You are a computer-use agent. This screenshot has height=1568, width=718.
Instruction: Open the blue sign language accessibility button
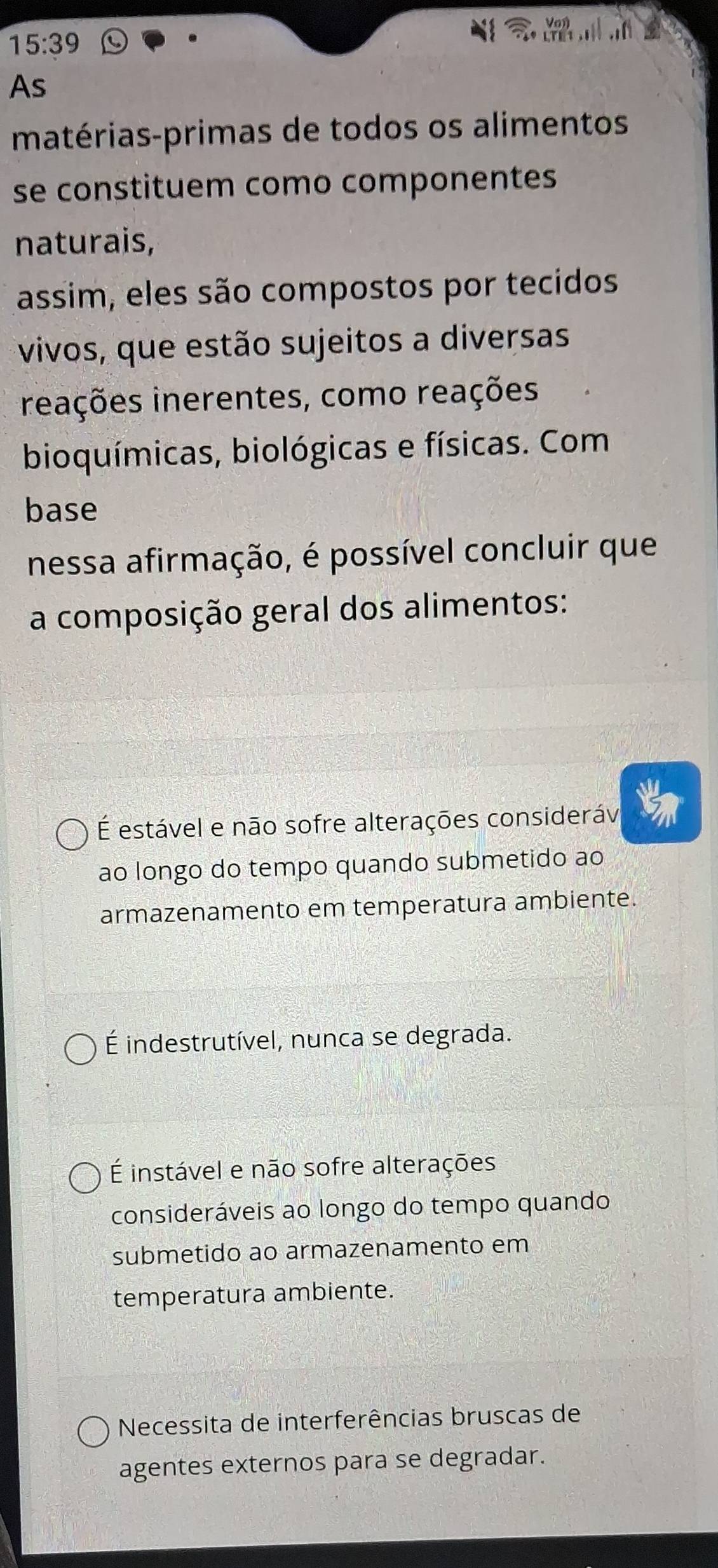tap(661, 802)
